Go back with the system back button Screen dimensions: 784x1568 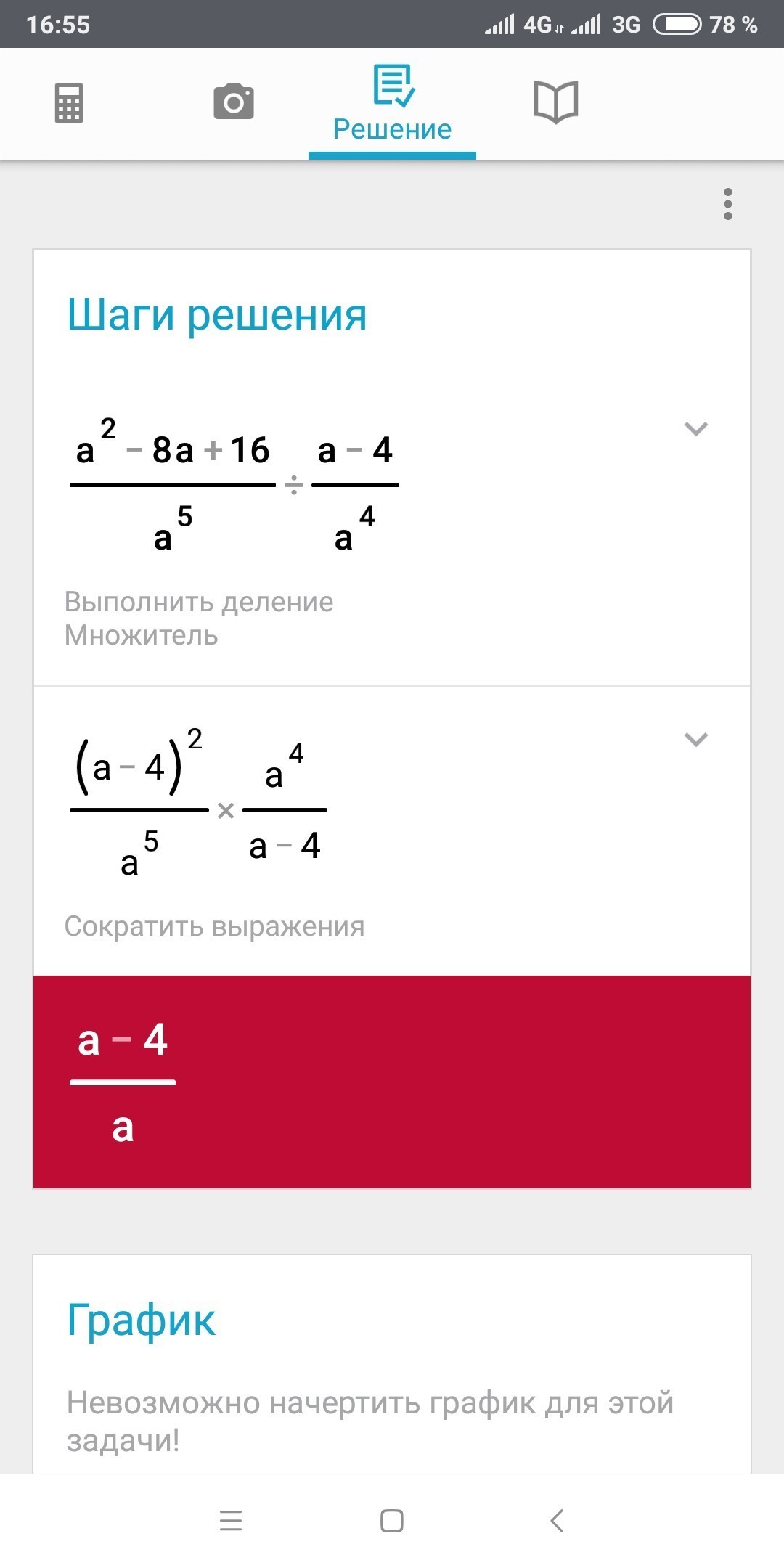(557, 1520)
